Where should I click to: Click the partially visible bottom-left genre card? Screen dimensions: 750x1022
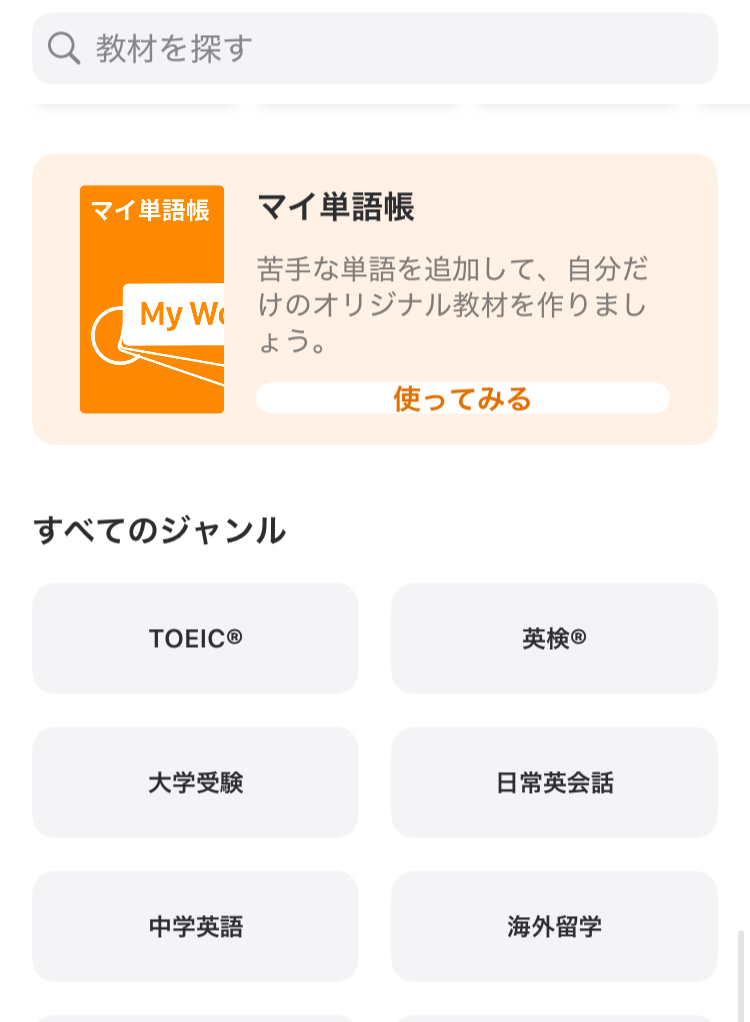pyautogui.click(x=195, y=1015)
